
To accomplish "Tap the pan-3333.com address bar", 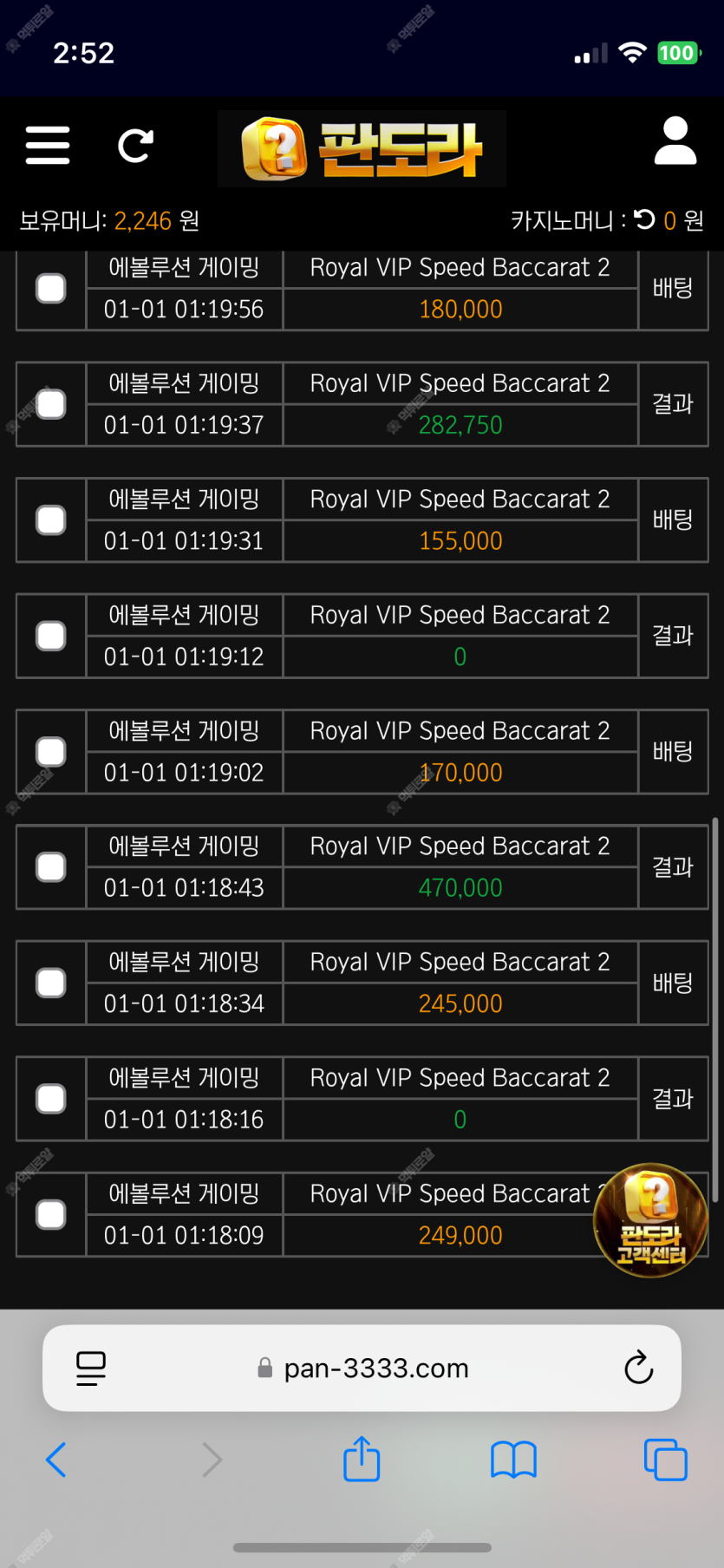I will click(362, 1369).
